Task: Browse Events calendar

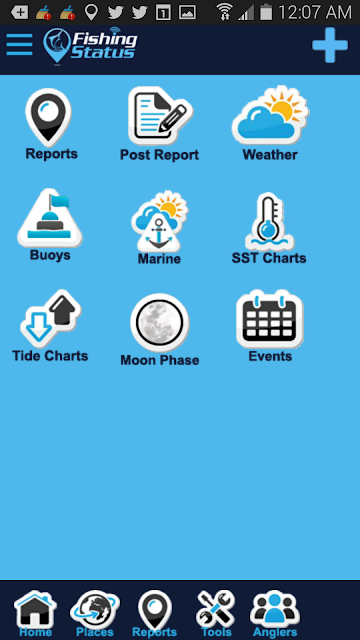Action: pyautogui.click(x=270, y=326)
